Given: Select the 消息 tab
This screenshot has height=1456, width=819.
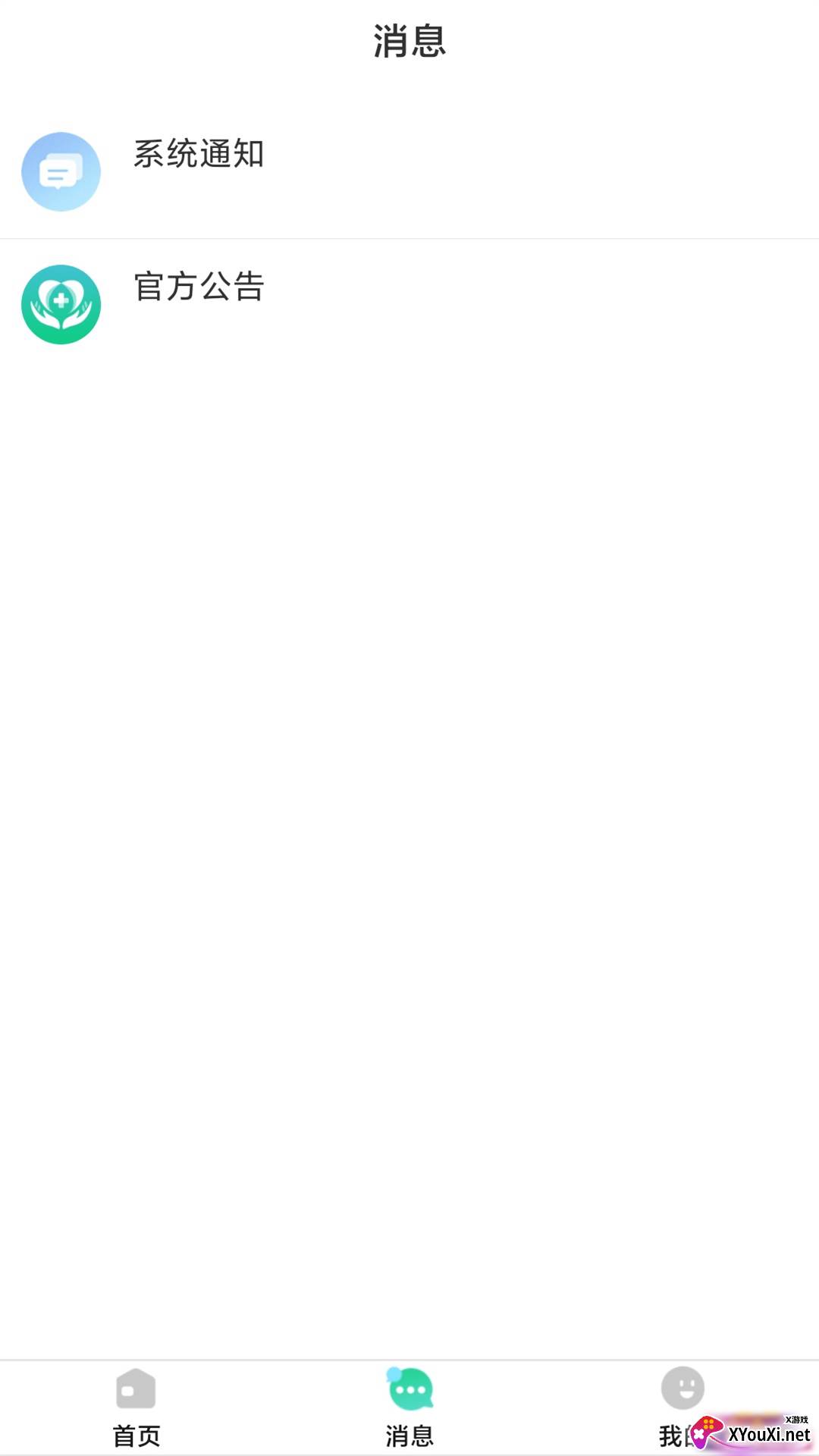Looking at the screenshot, I should click(x=409, y=1408).
